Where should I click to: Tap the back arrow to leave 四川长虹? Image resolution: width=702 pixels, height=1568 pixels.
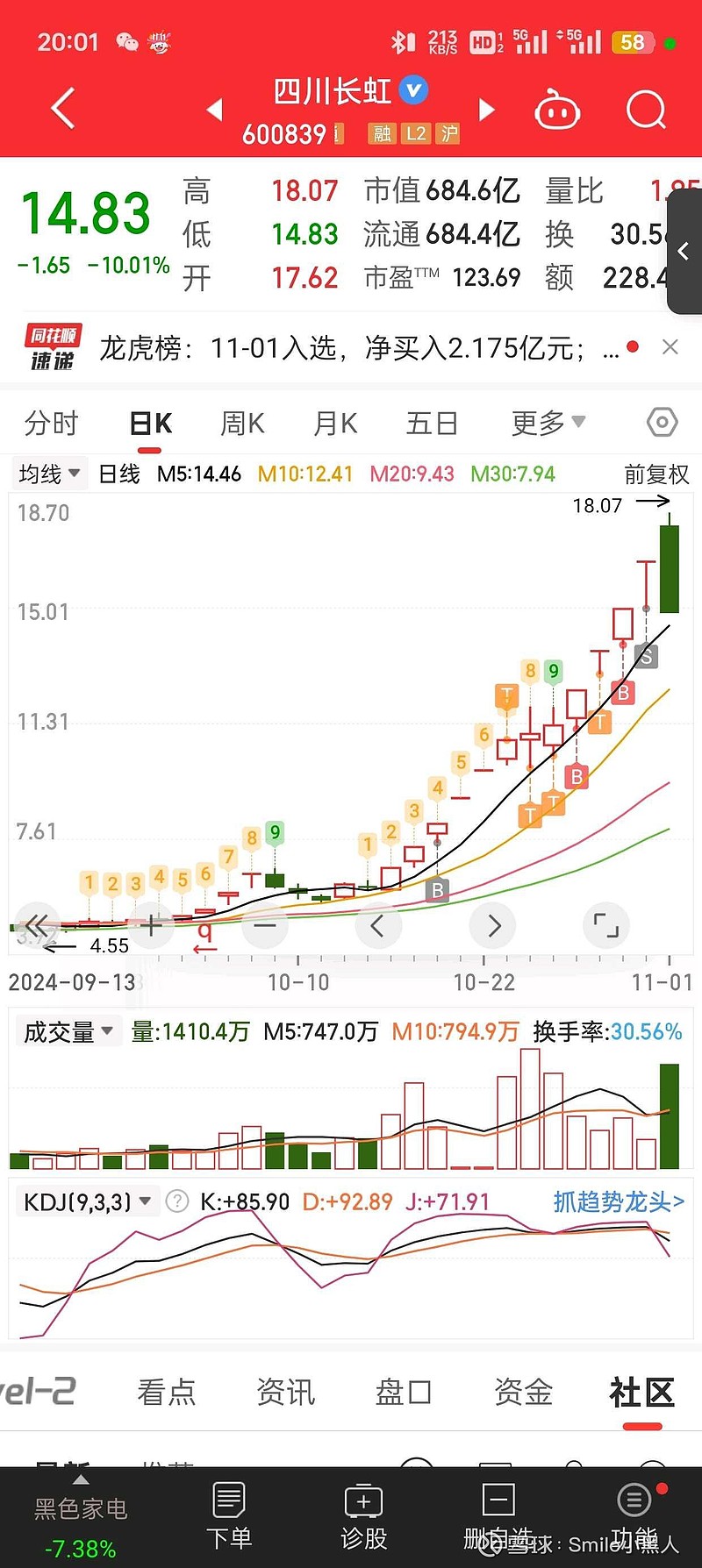coord(61,107)
